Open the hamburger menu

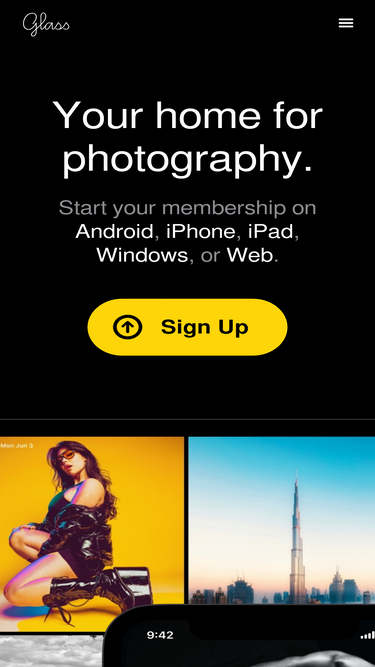pos(346,23)
